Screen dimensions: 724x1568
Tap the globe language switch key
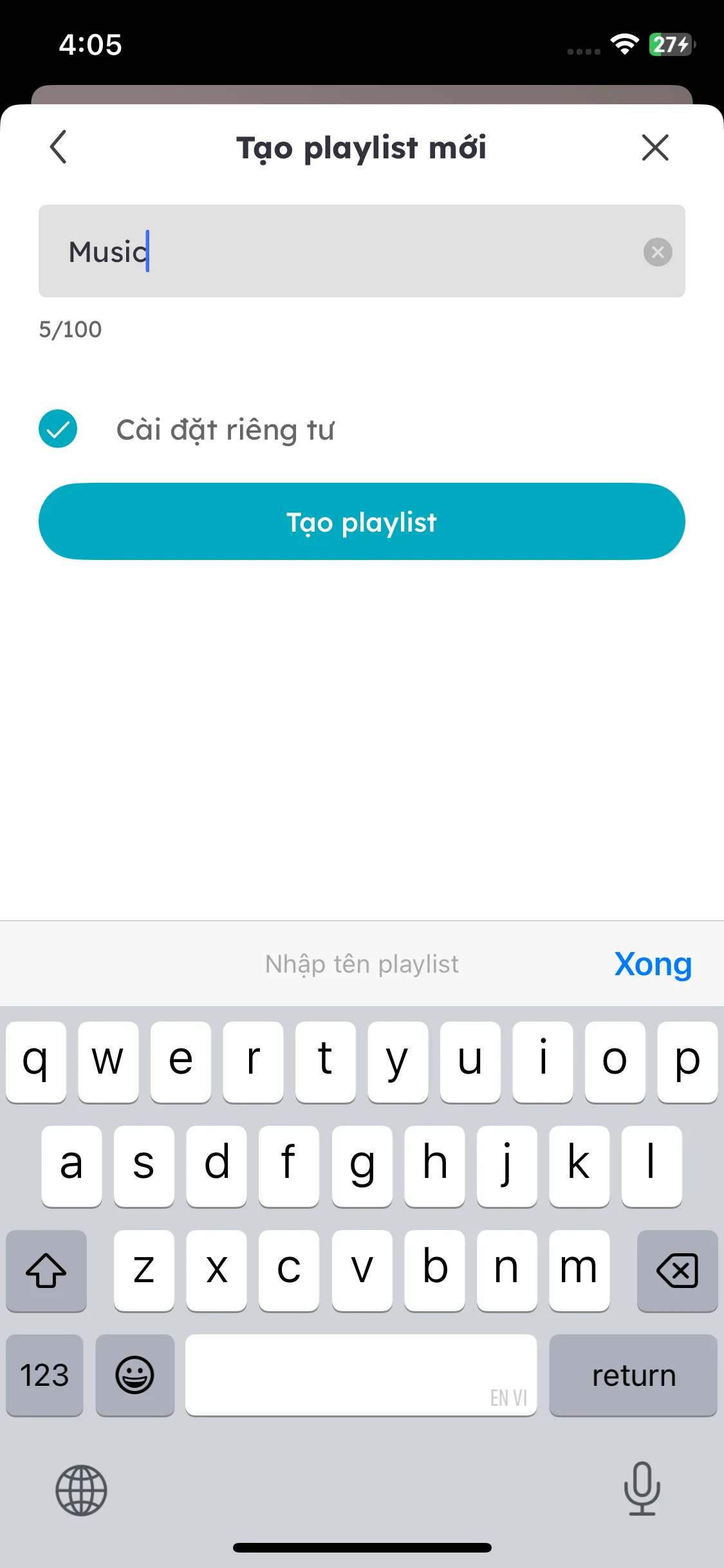81,1490
